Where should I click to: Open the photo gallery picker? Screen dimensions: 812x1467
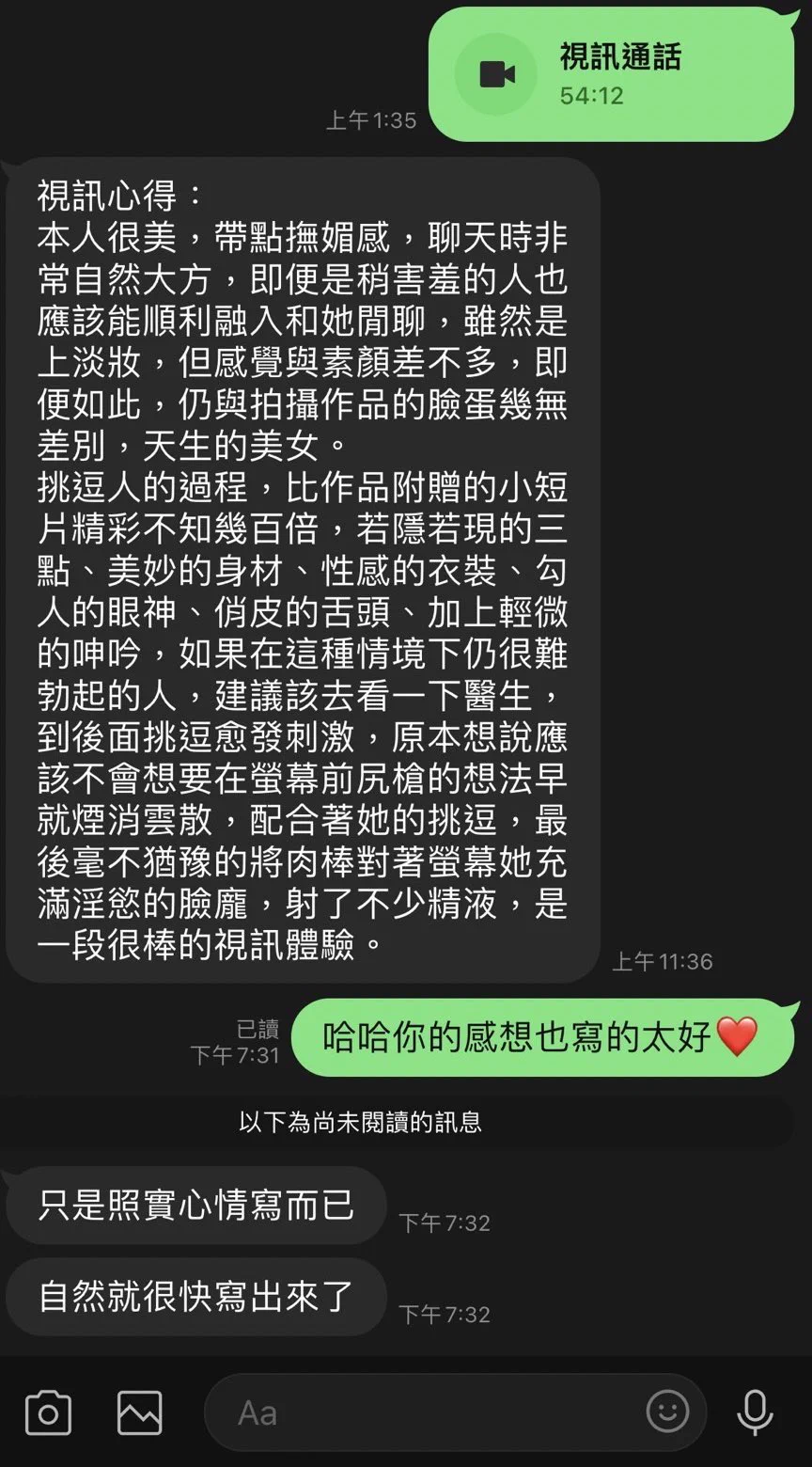pos(139,1412)
